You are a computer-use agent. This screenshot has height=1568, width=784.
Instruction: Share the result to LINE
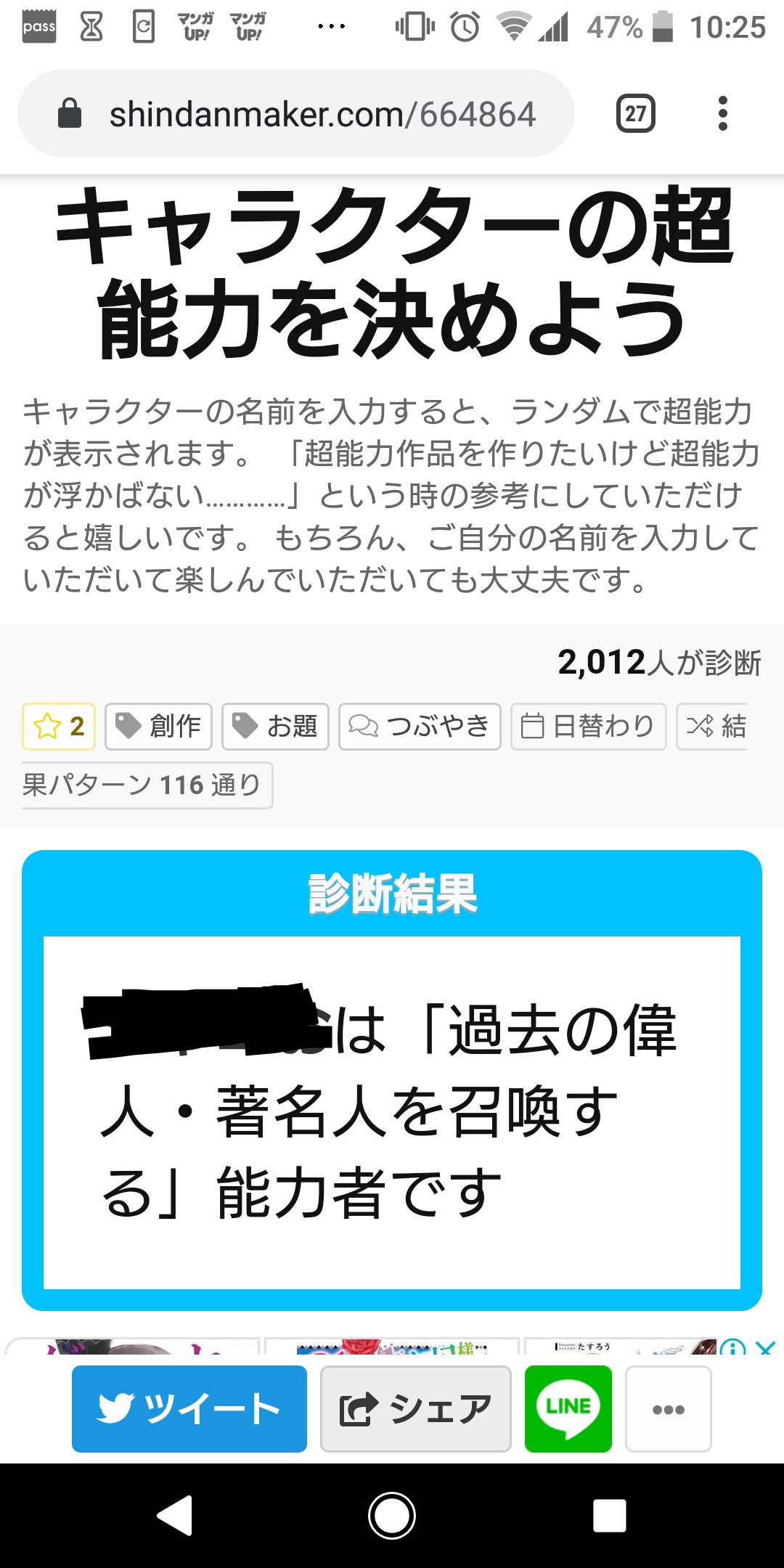click(x=568, y=1408)
